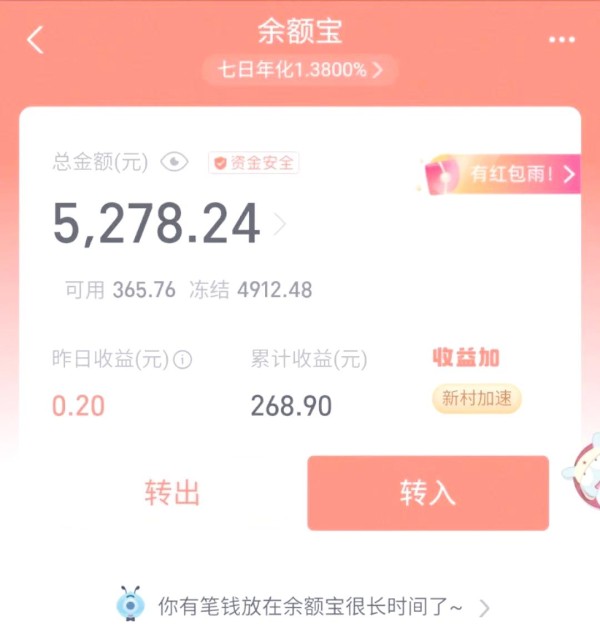Tap 转入 to transfer money in

[x=428, y=493]
